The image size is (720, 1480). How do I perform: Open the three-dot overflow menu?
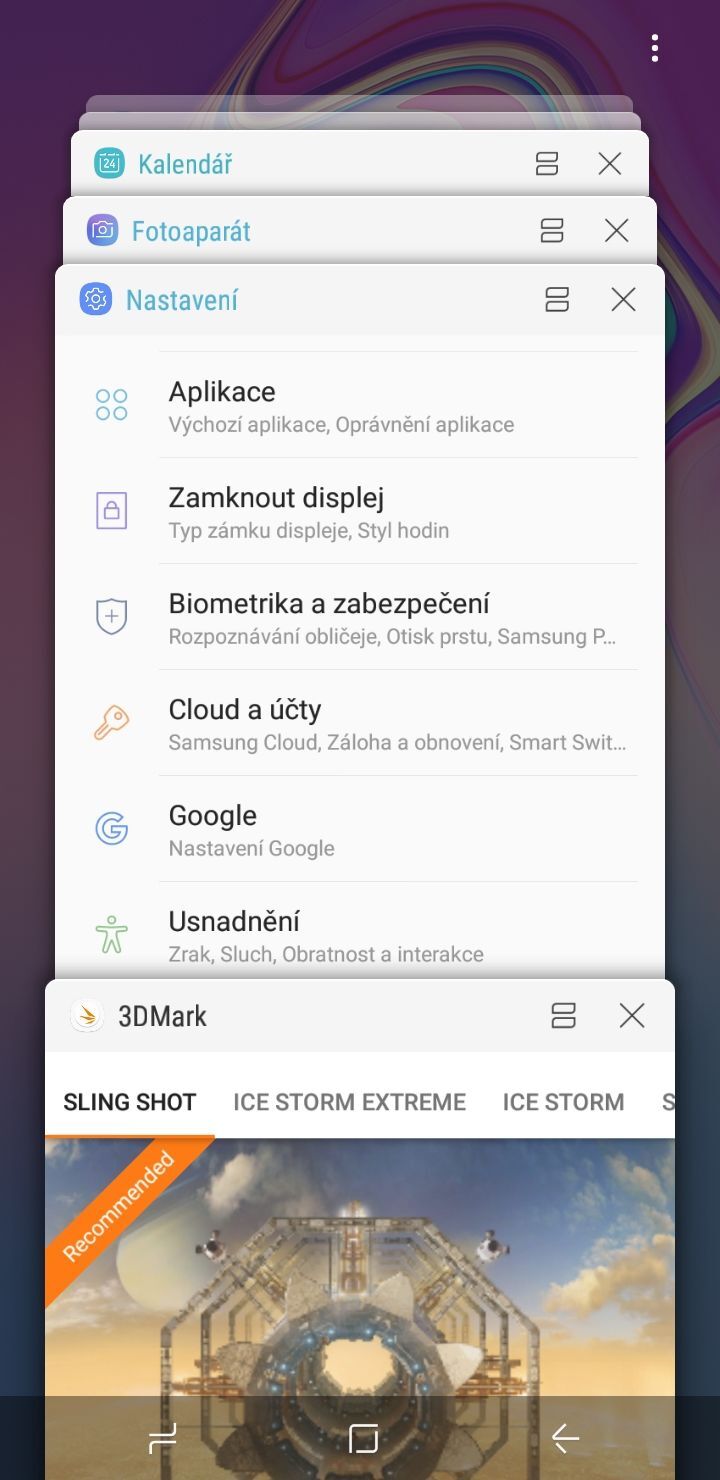[655, 46]
